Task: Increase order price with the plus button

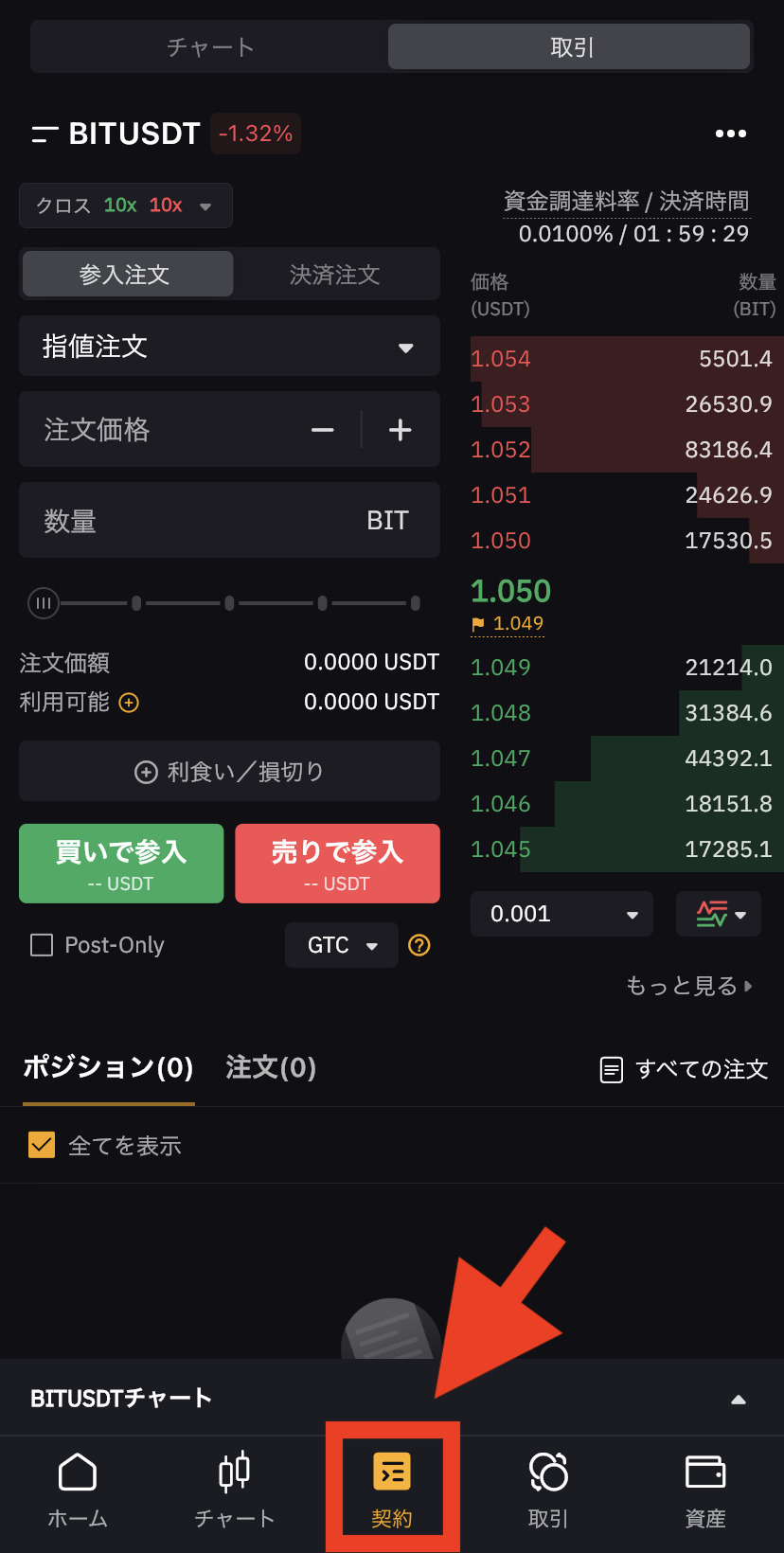Action: point(401,430)
